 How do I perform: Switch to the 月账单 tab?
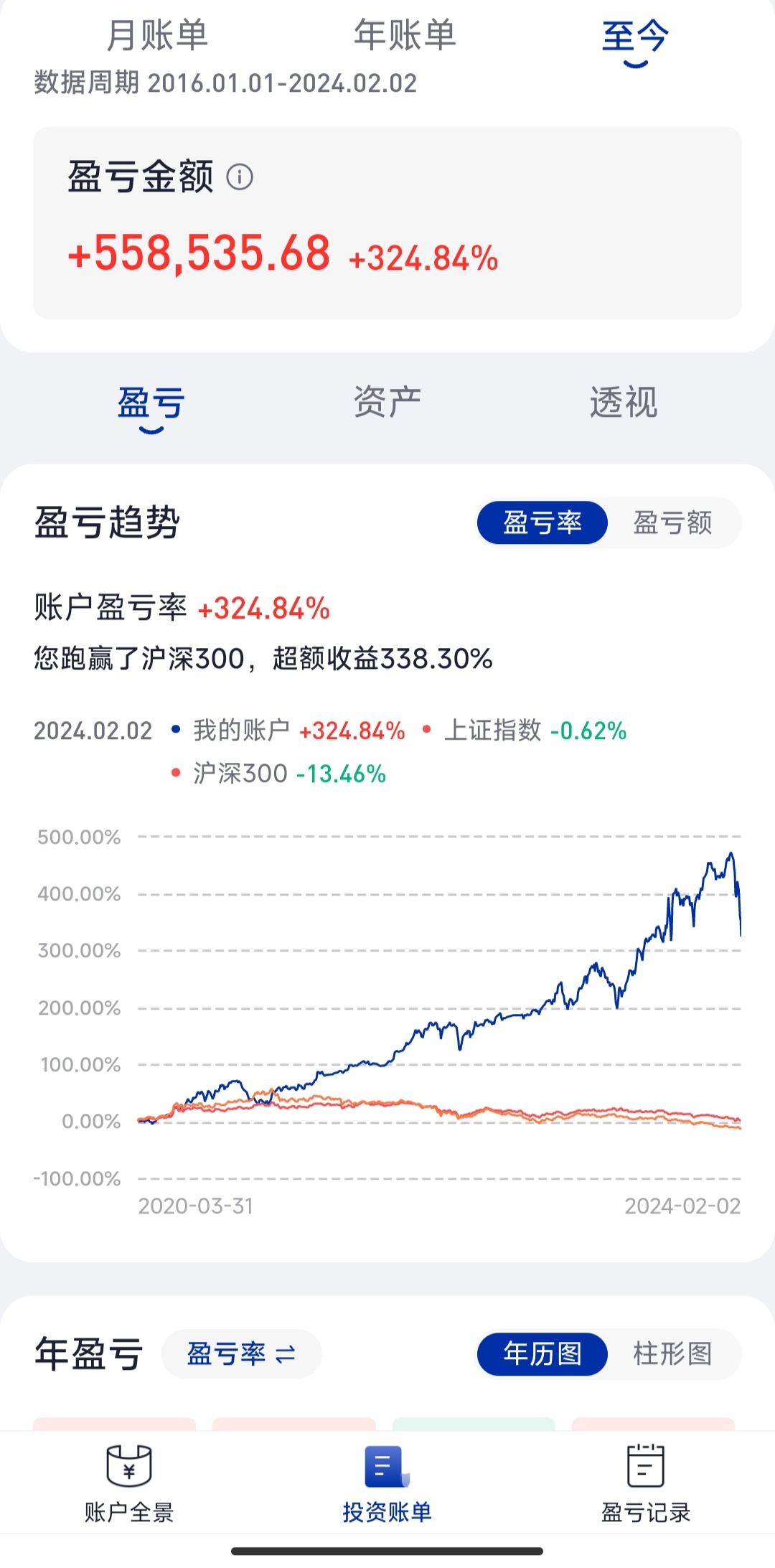(x=157, y=36)
